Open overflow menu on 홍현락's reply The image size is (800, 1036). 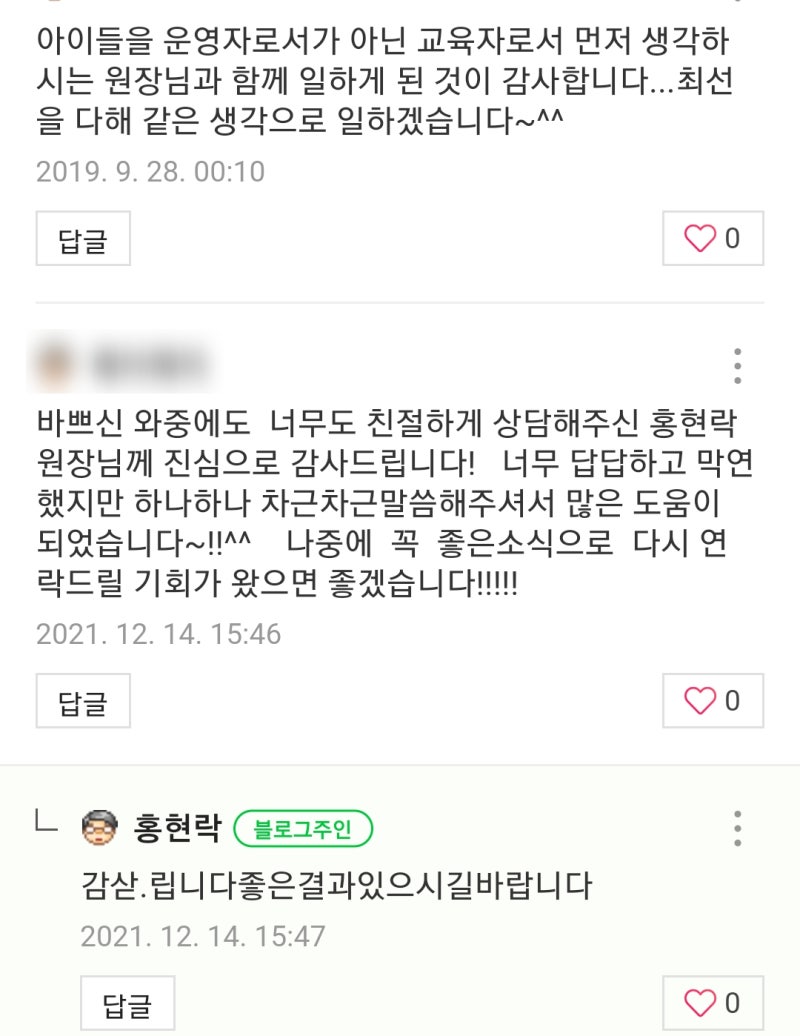pos(737,829)
